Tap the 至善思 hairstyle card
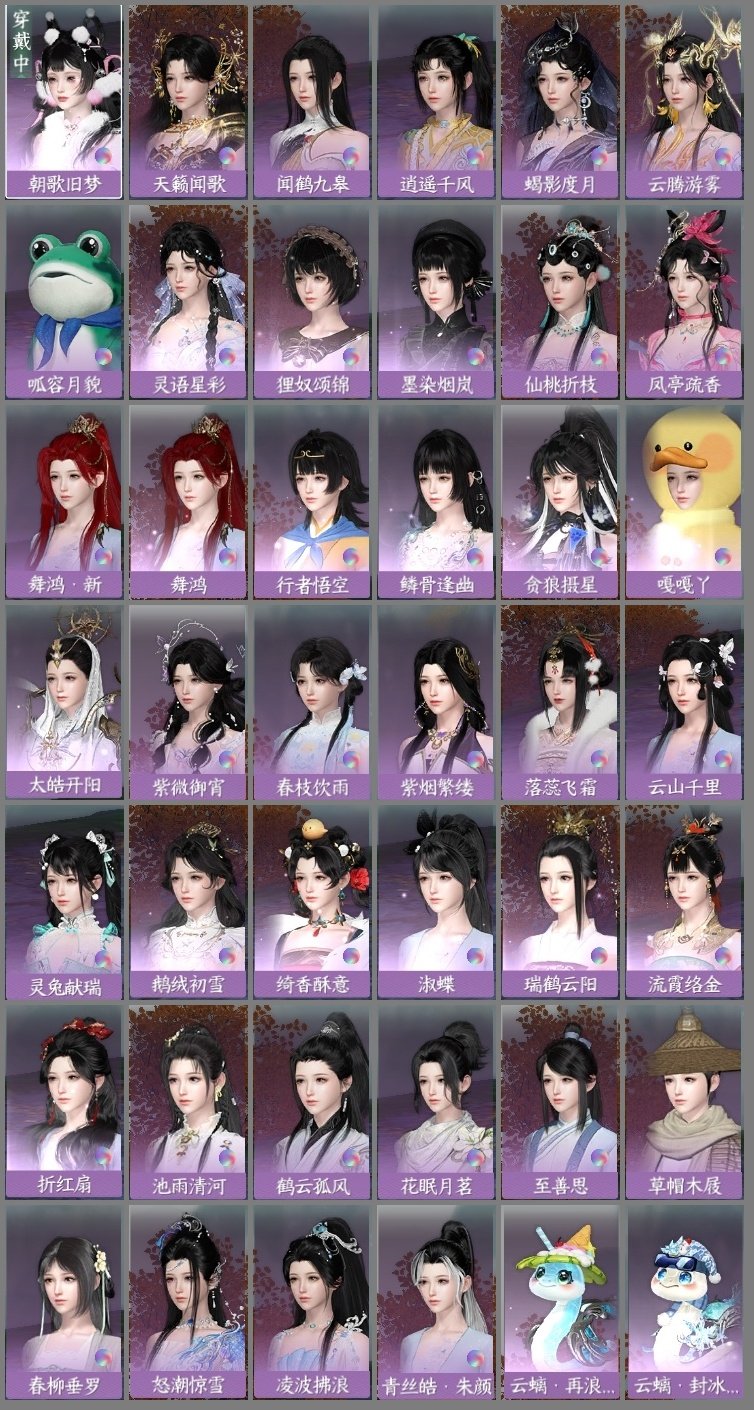 (561, 1100)
